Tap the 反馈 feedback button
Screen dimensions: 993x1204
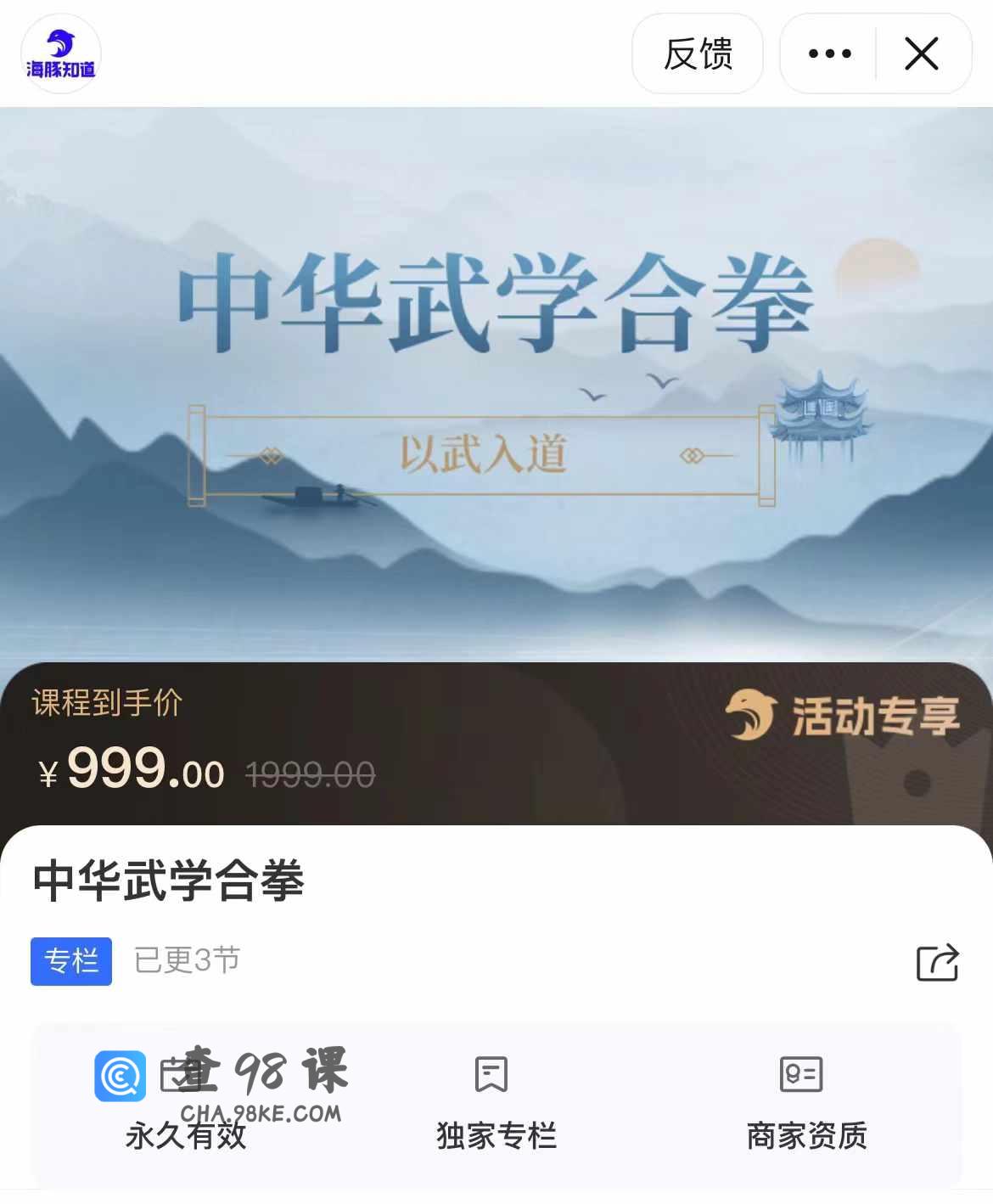click(x=697, y=53)
